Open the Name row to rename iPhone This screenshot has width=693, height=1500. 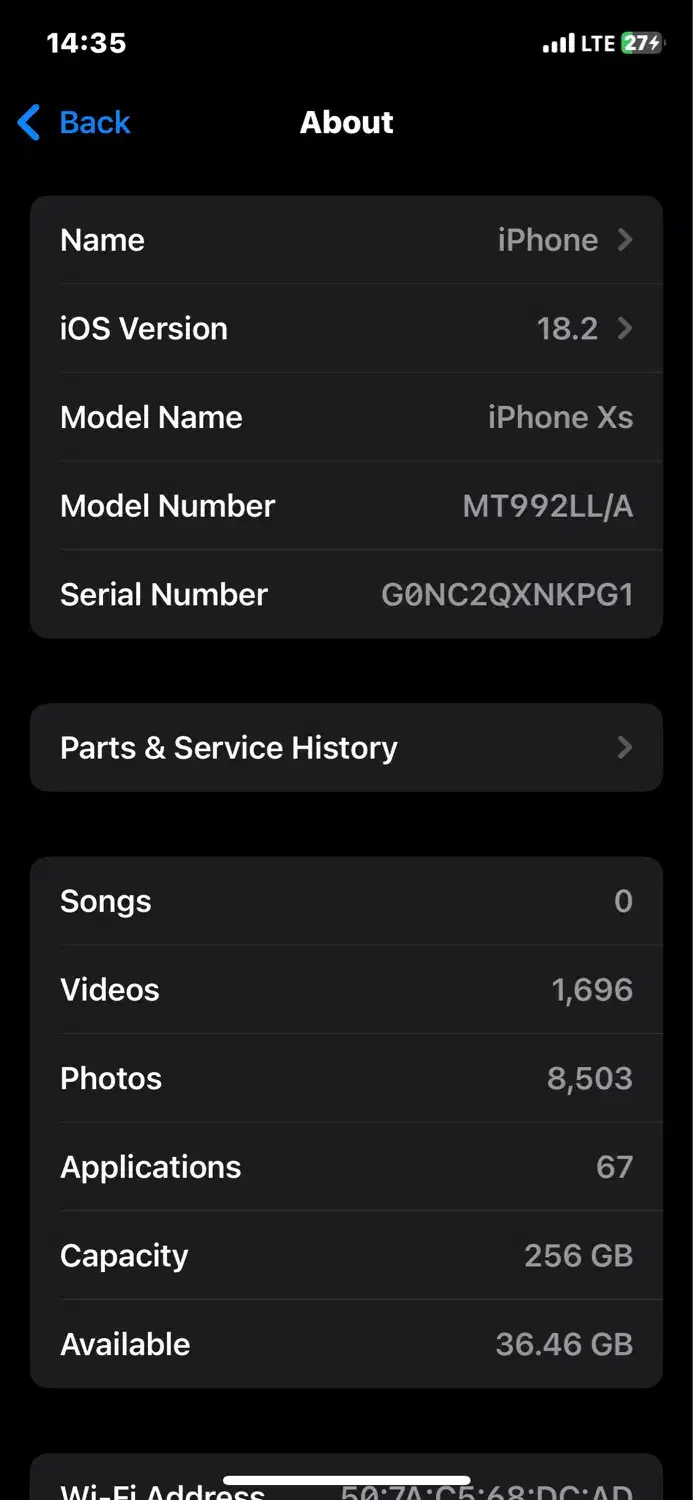(x=346, y=240)
